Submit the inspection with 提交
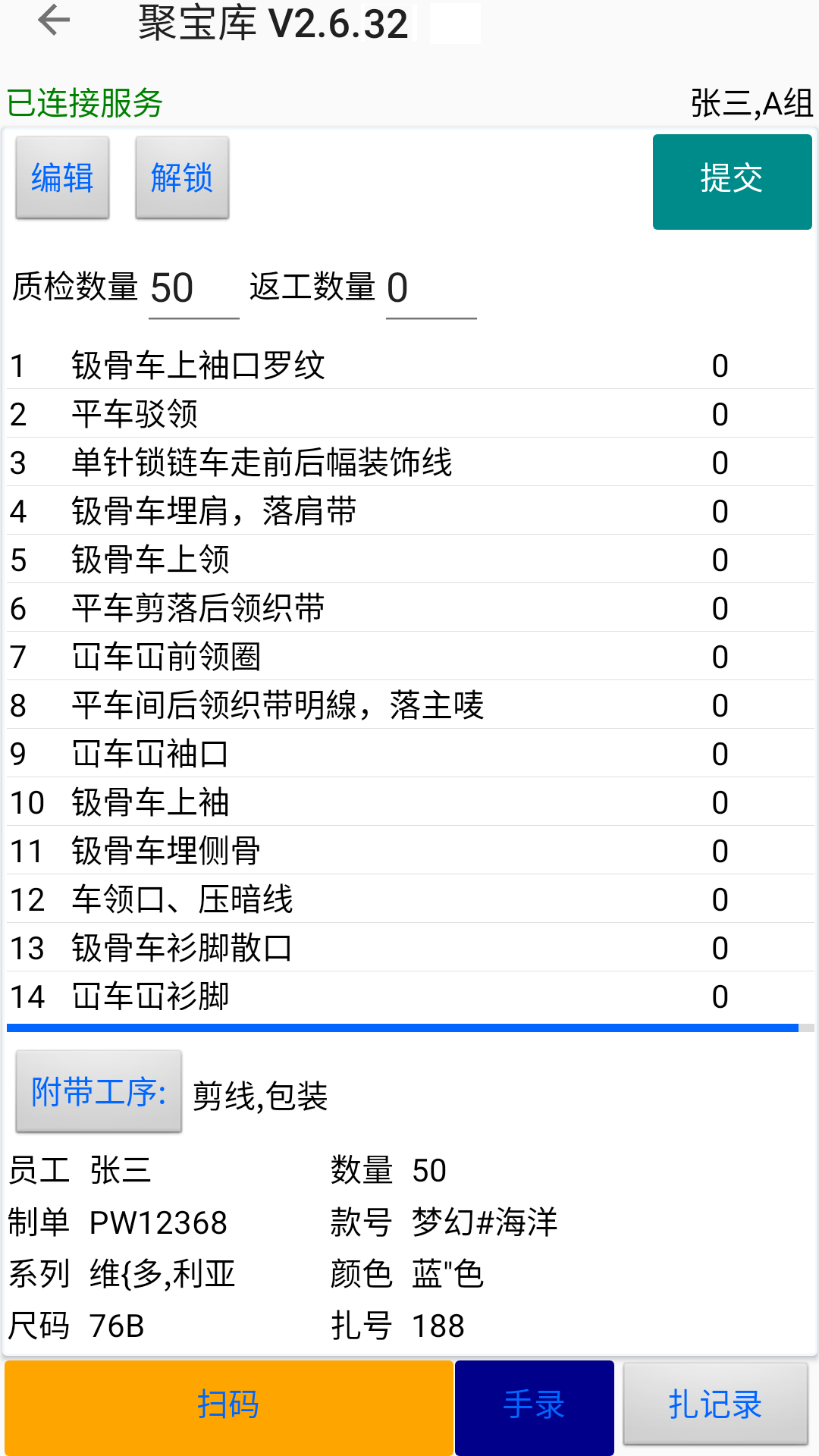Image resolution: width=819 pixels, height=1456 pixels. [732, 182]
